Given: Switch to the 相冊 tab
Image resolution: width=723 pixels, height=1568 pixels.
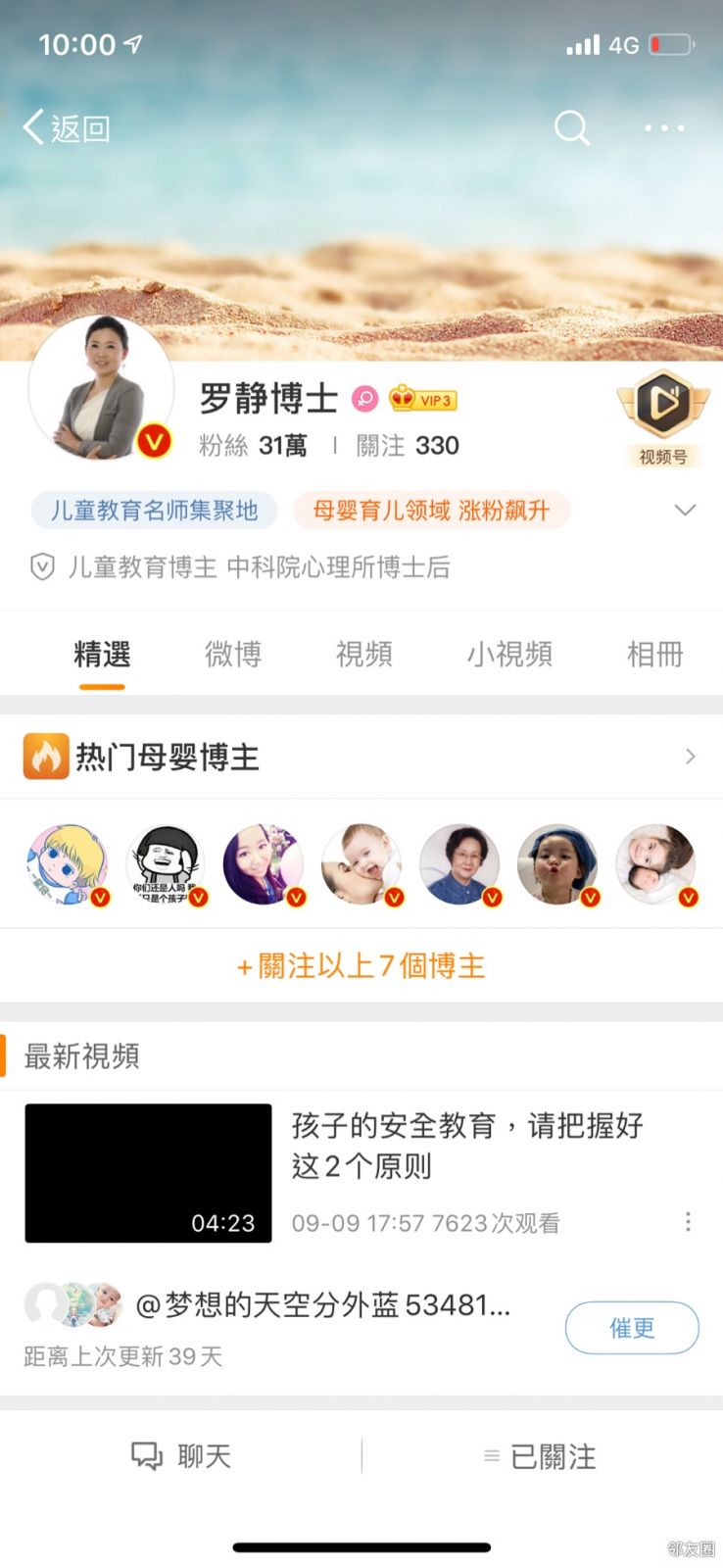Looking at the screenshot, I should [655, 654].
